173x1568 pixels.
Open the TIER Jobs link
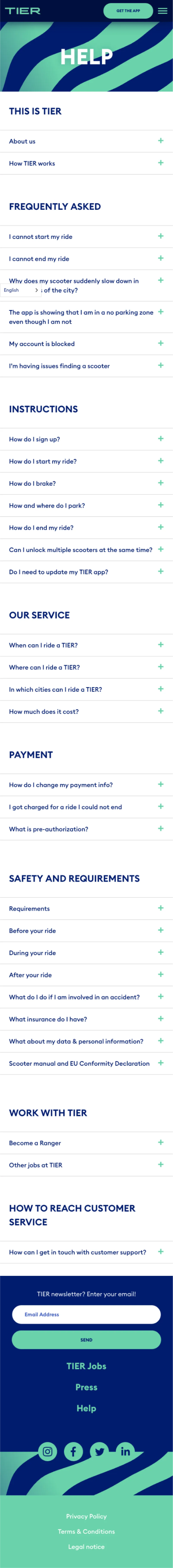point(86,1366)
